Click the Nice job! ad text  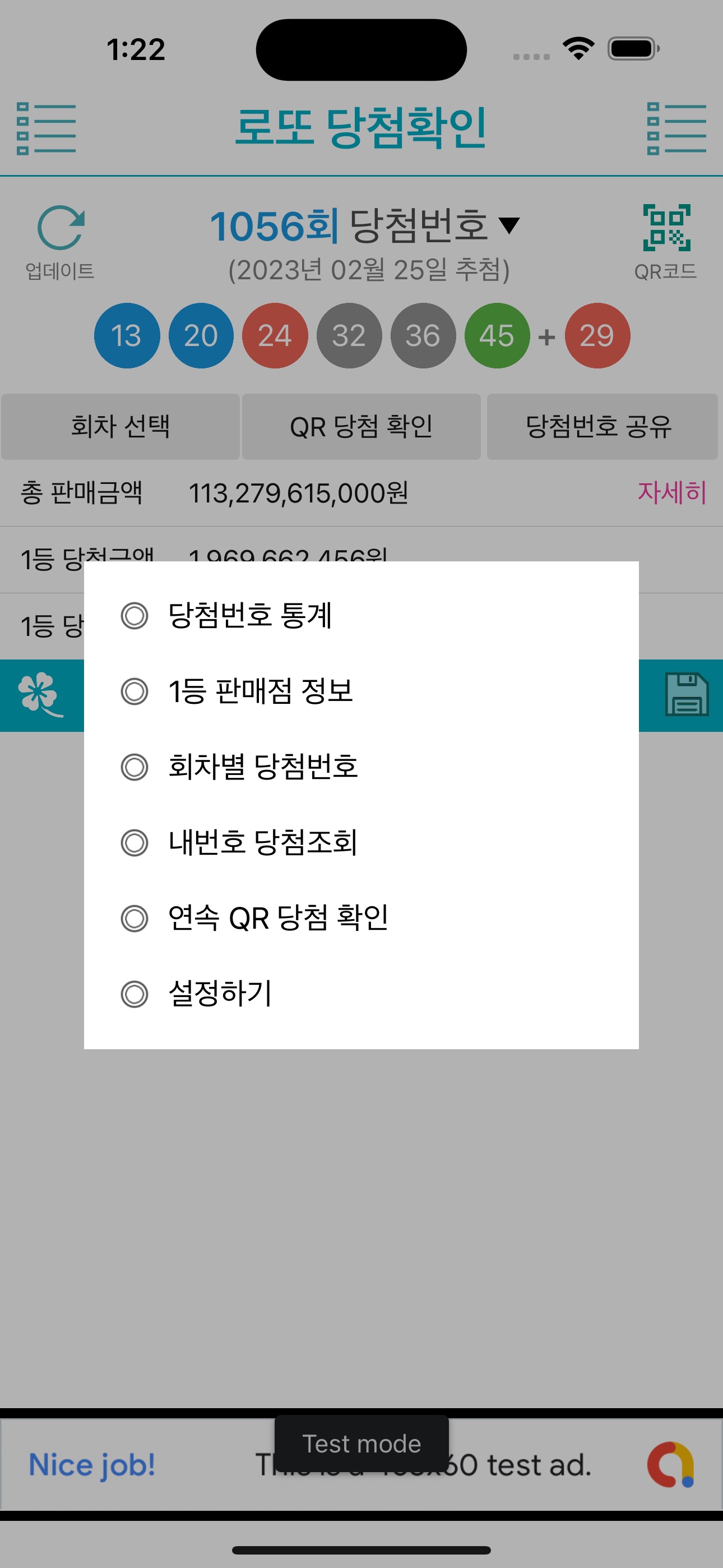tap(92, 1466)
